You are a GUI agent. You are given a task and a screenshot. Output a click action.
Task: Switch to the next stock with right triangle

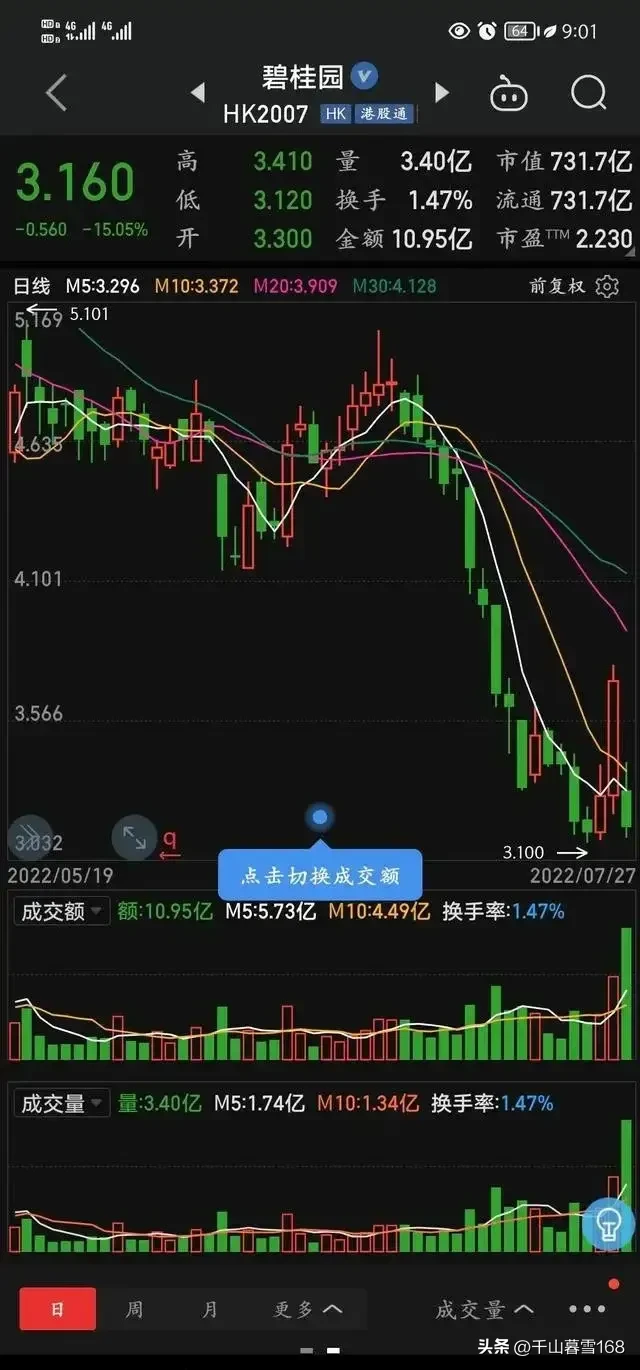tap(441, 93)
